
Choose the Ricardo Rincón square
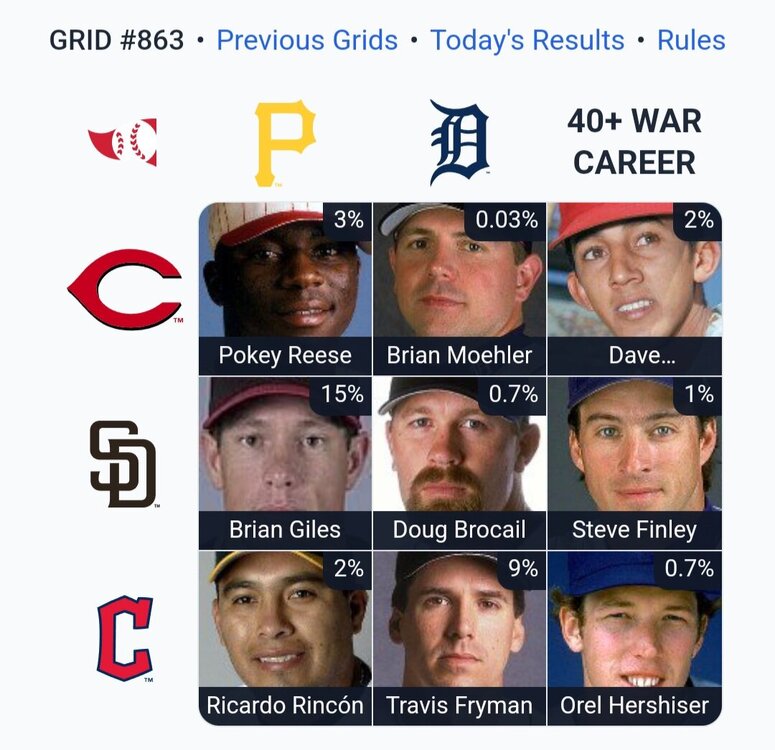[285, 637]
